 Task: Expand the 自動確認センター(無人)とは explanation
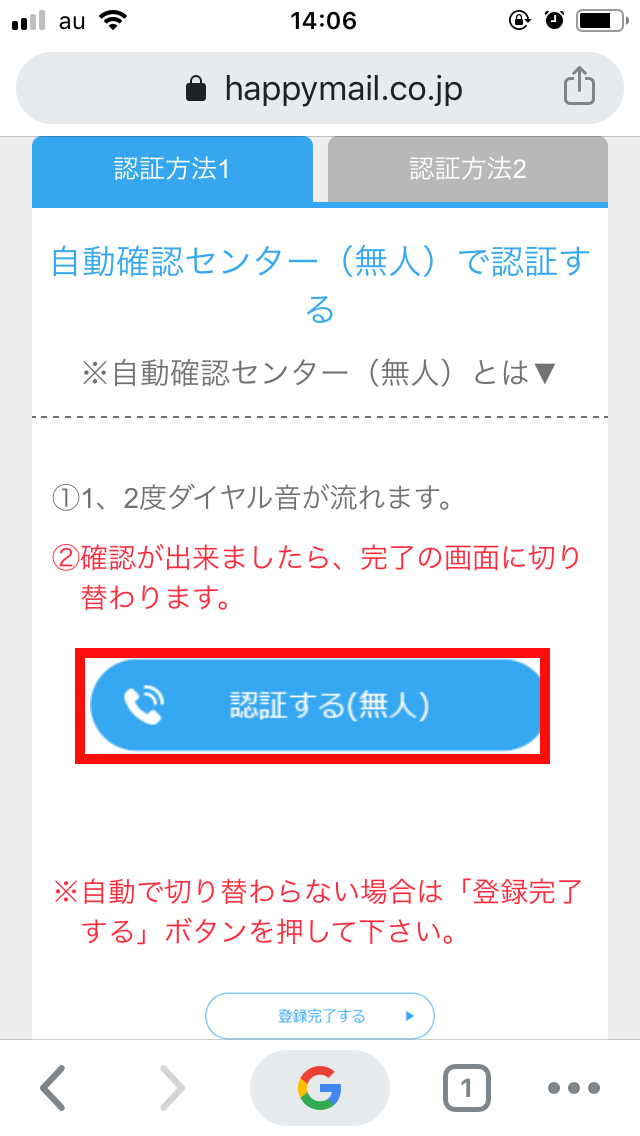point(320,373)
